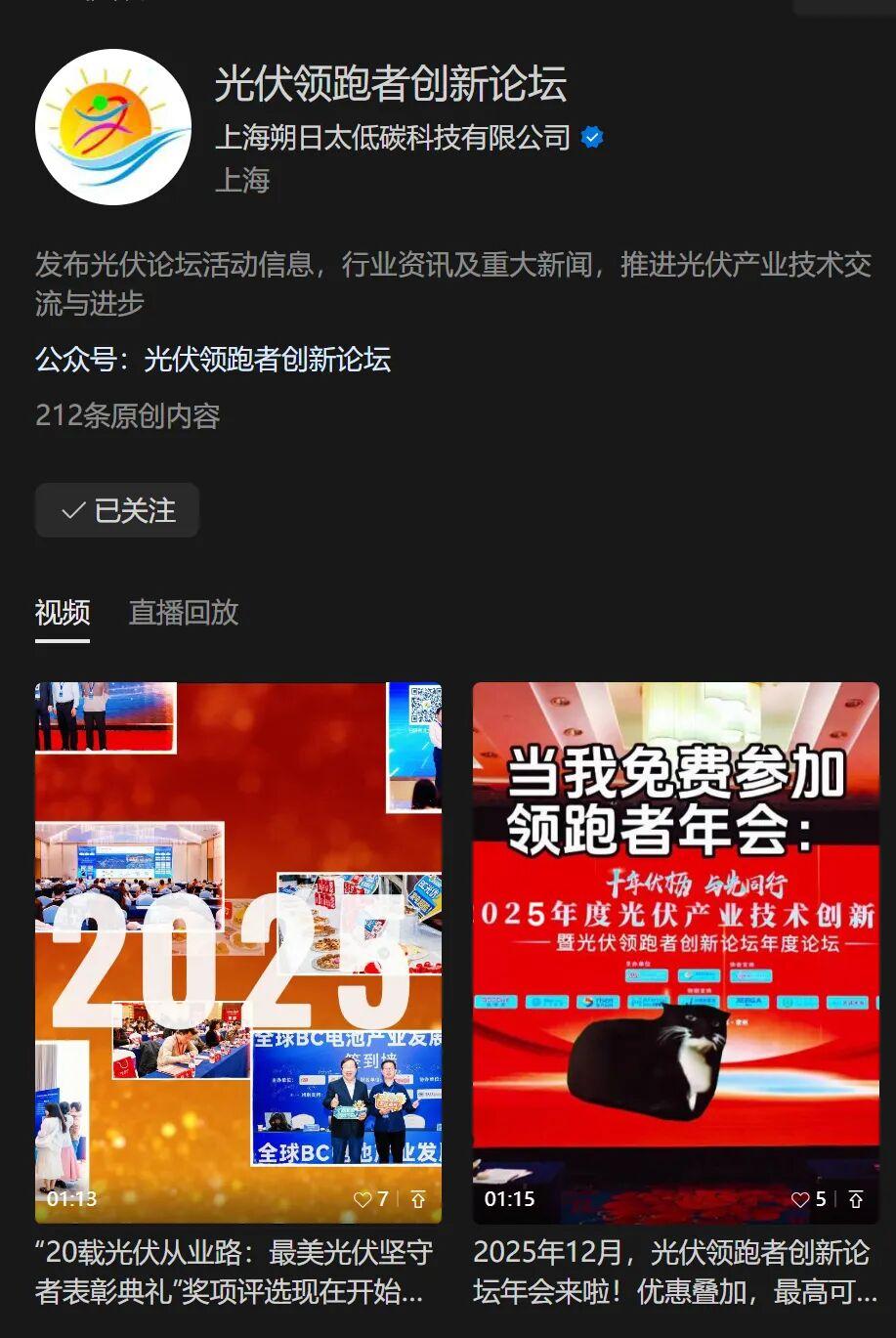View the channel profile picture
The height and width of the screenshot is (1338, 896).
[113, 127]
